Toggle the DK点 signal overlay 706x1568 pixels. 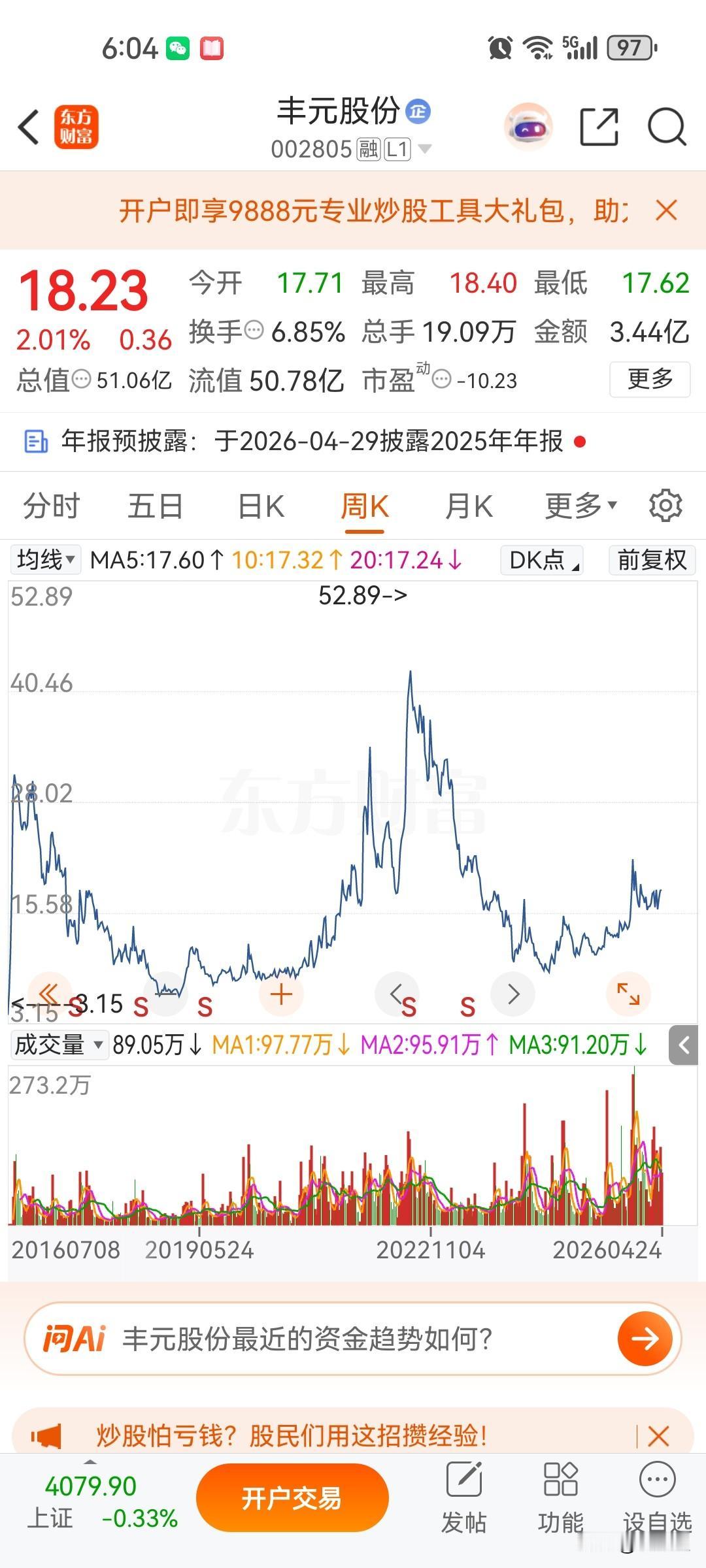click(540, 561)
